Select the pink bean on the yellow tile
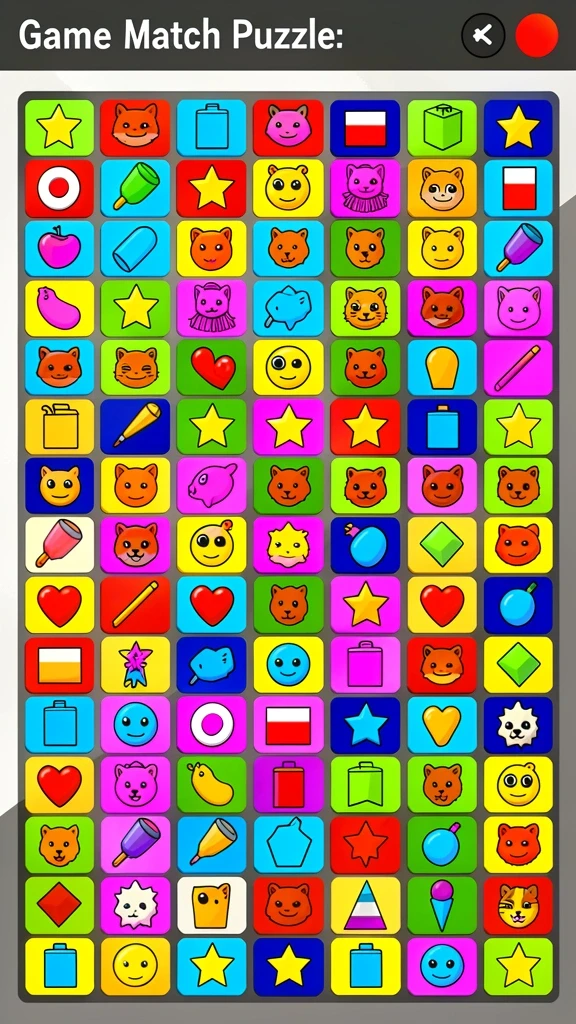This screenshot has height=1024, width=576. pyautogui.click(x=59, y=308)
